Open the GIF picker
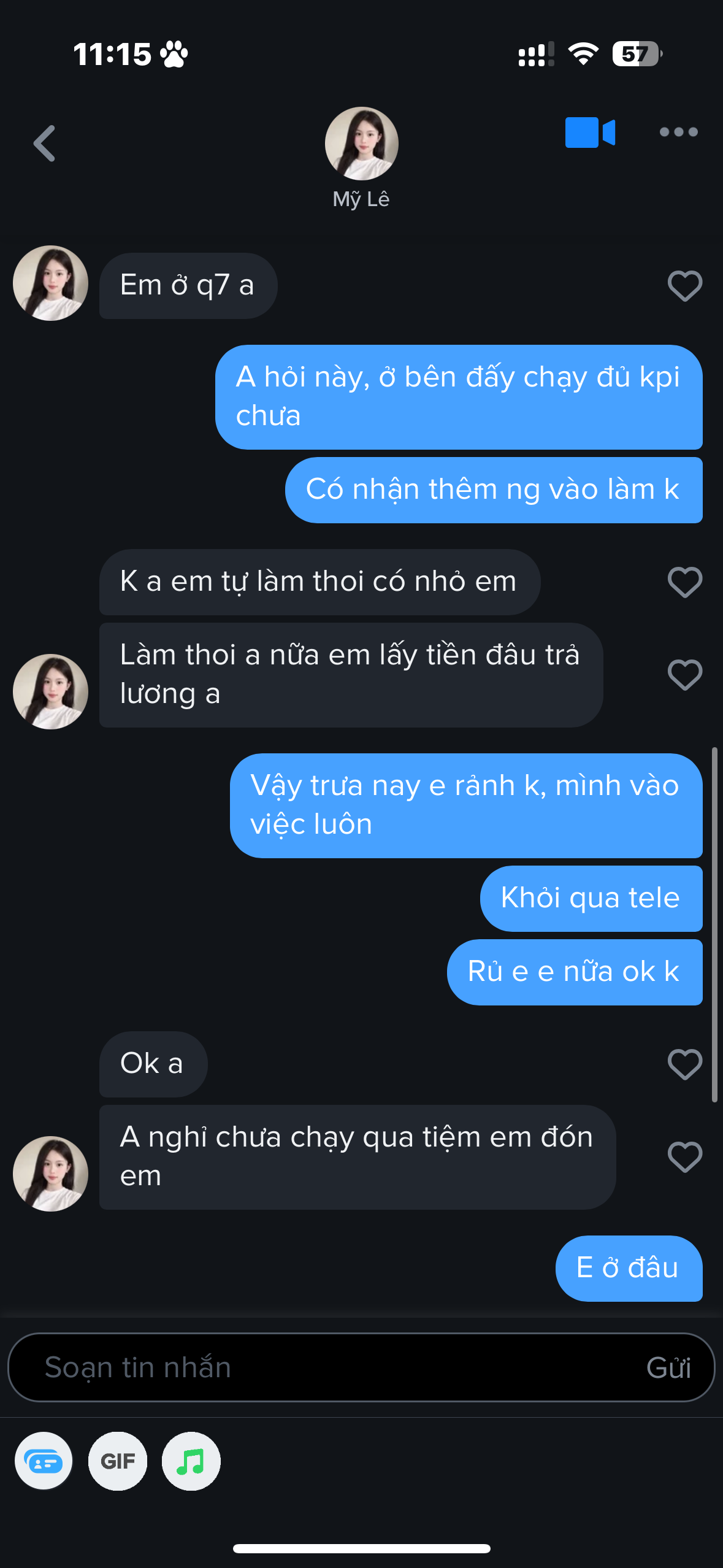723x1568 pixels. 118,1461
